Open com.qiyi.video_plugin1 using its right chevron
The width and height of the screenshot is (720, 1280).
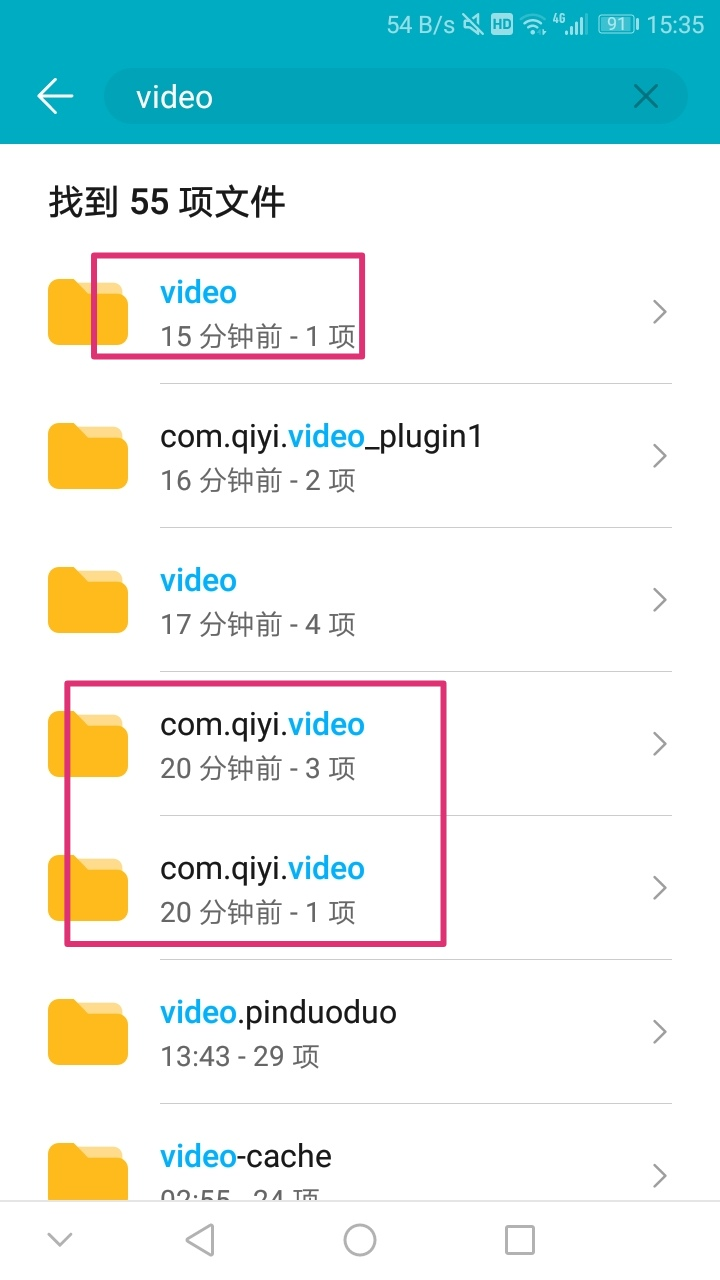click(x=659, y=455)
